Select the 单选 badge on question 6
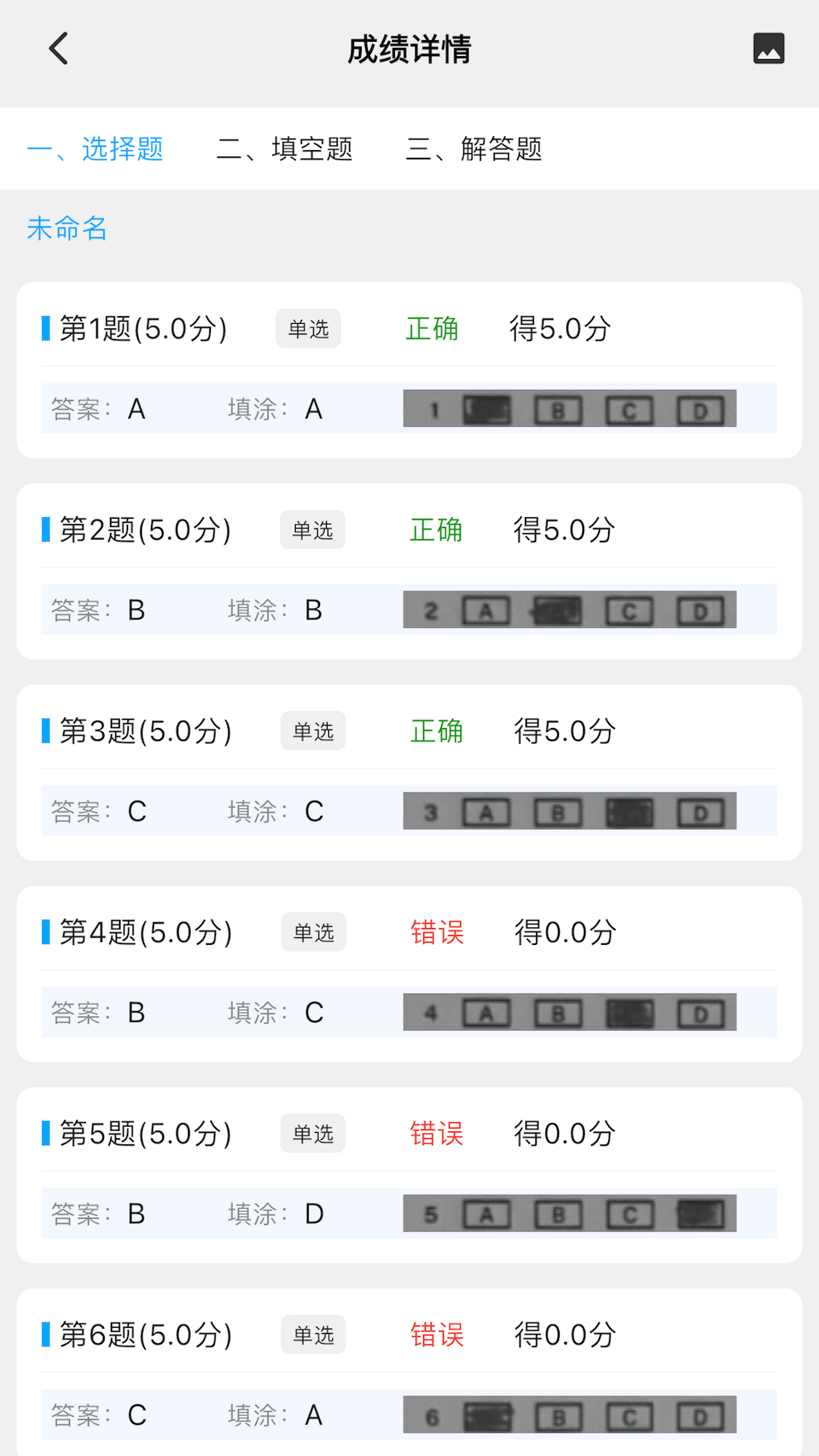 [x=313, y=1335]
